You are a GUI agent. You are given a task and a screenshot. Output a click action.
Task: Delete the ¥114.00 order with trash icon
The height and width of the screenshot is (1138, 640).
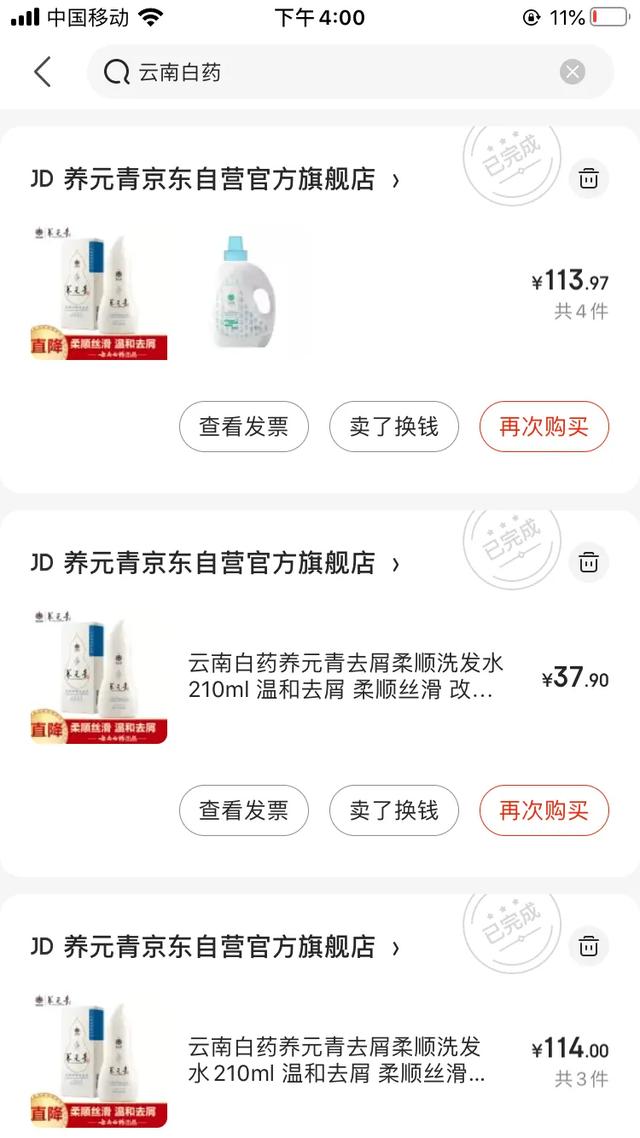point(589,945)
